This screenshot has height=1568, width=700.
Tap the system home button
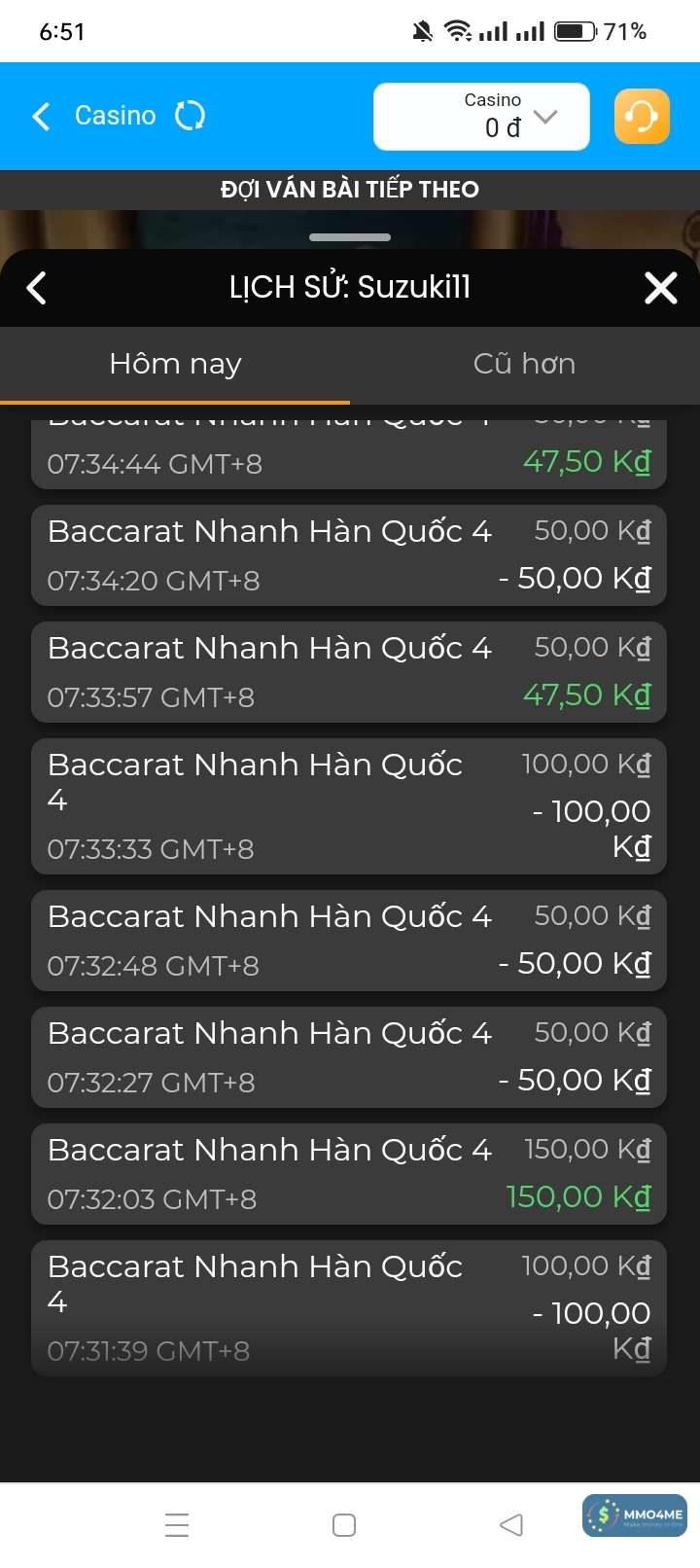tap(344, 1525)
